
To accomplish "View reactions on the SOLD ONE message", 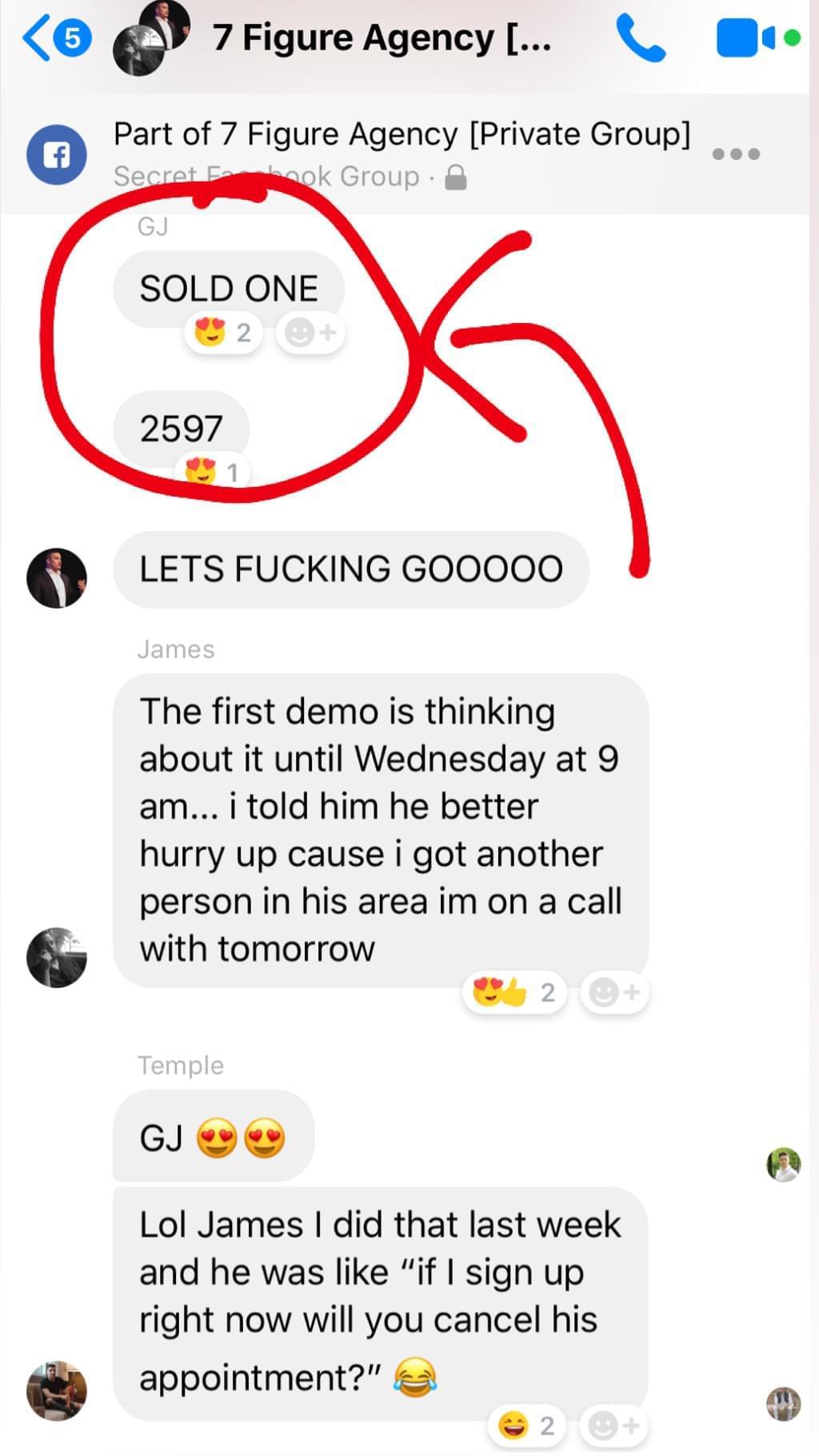I will (x=224, y=332).
